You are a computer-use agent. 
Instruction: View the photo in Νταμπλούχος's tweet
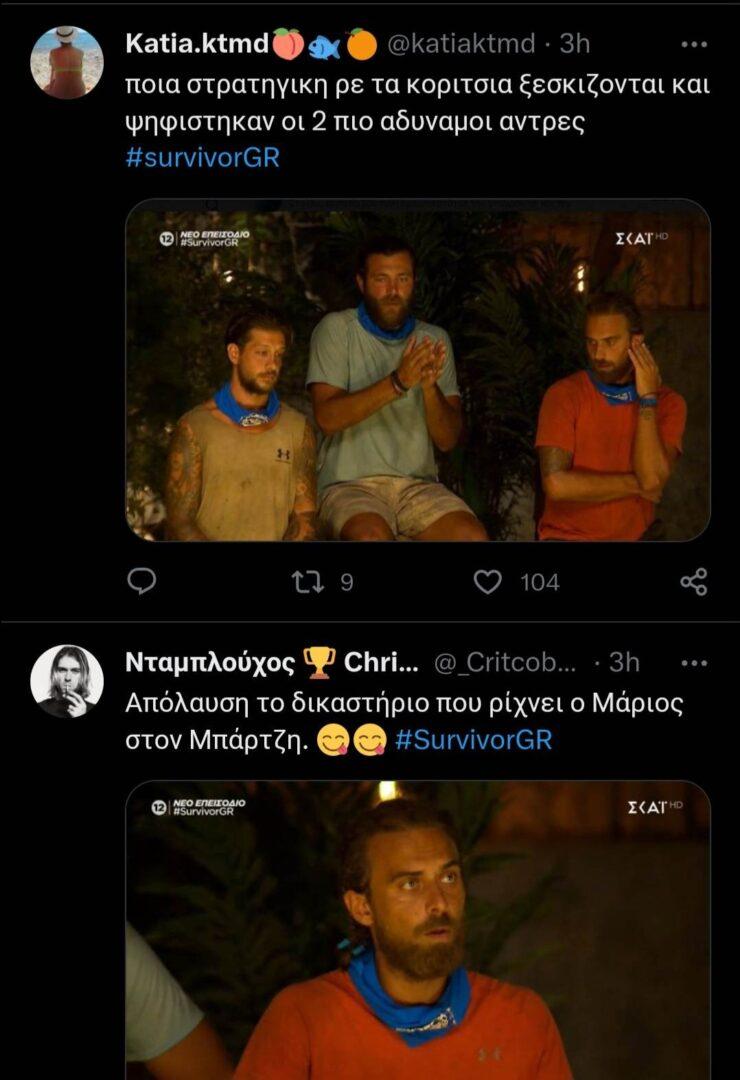click(417, 930)
